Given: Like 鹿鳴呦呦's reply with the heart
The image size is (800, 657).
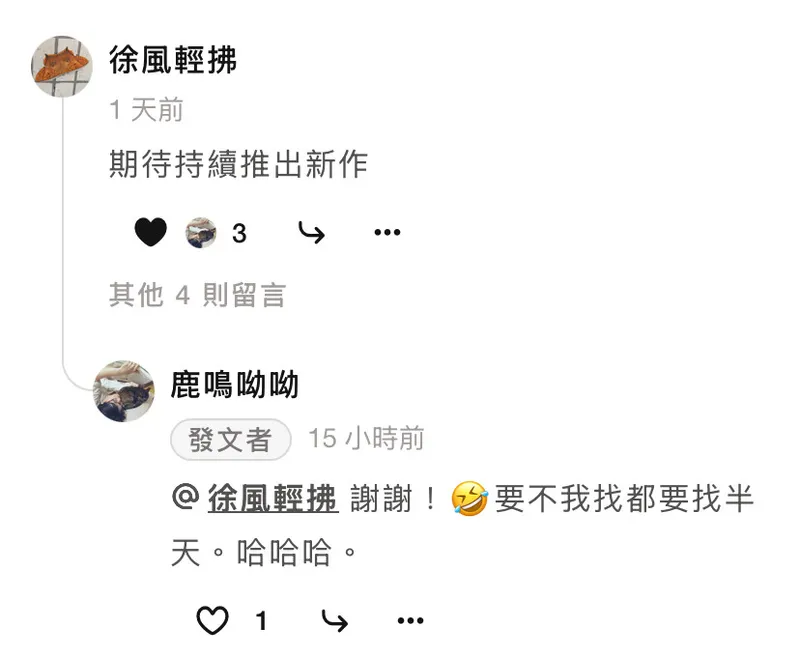Looking at the screenshot, I should [x=212, y=621].
